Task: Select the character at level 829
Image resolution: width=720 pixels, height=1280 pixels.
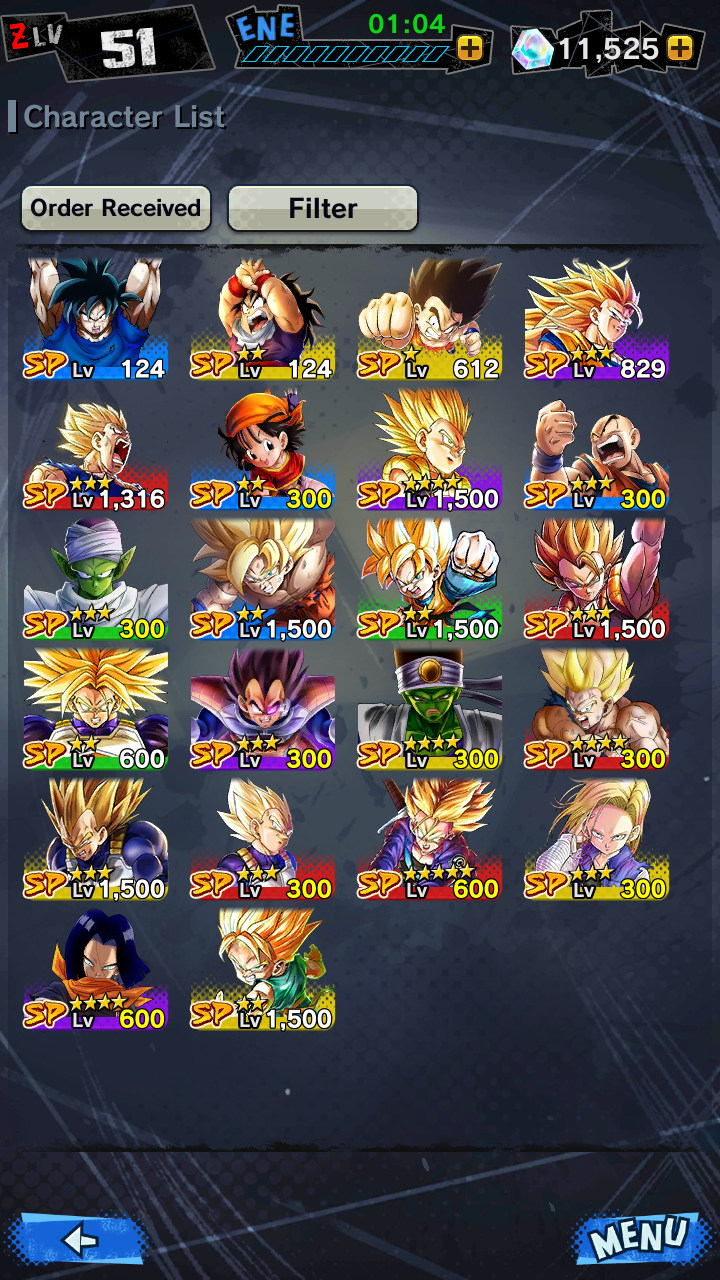Action: [597, 319]
